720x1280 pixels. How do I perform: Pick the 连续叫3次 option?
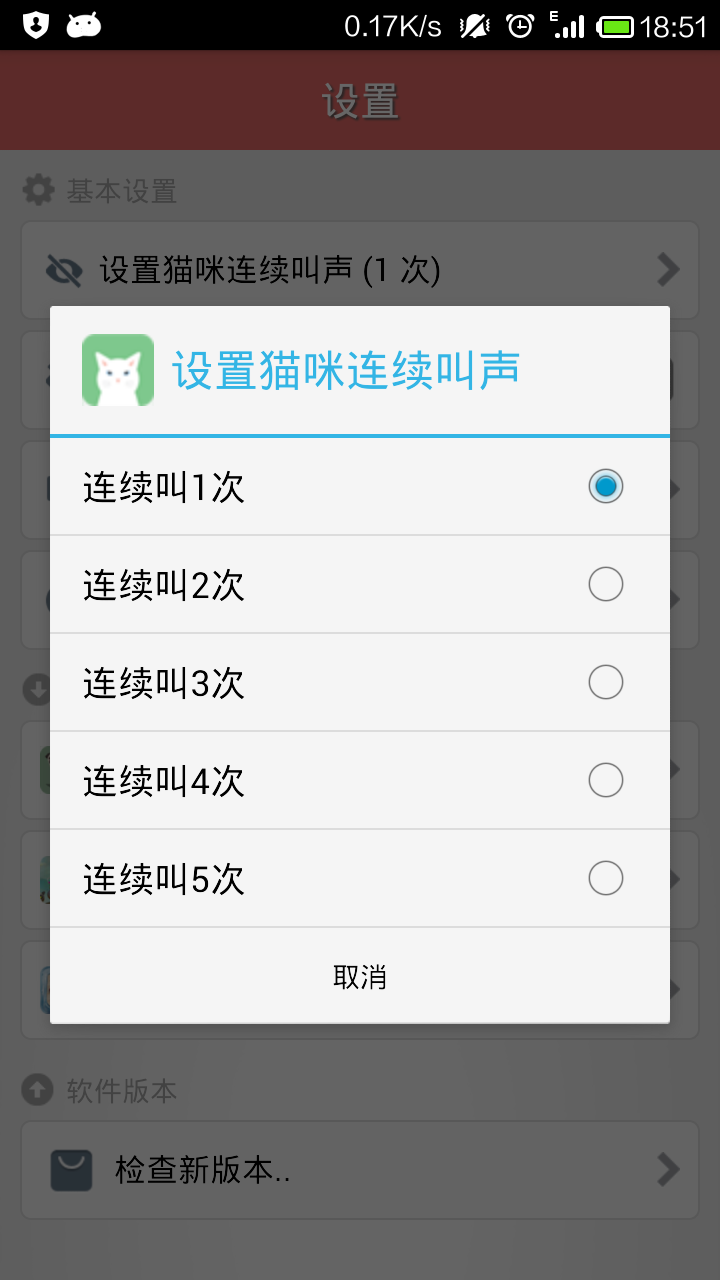click(x=360, y=683)
